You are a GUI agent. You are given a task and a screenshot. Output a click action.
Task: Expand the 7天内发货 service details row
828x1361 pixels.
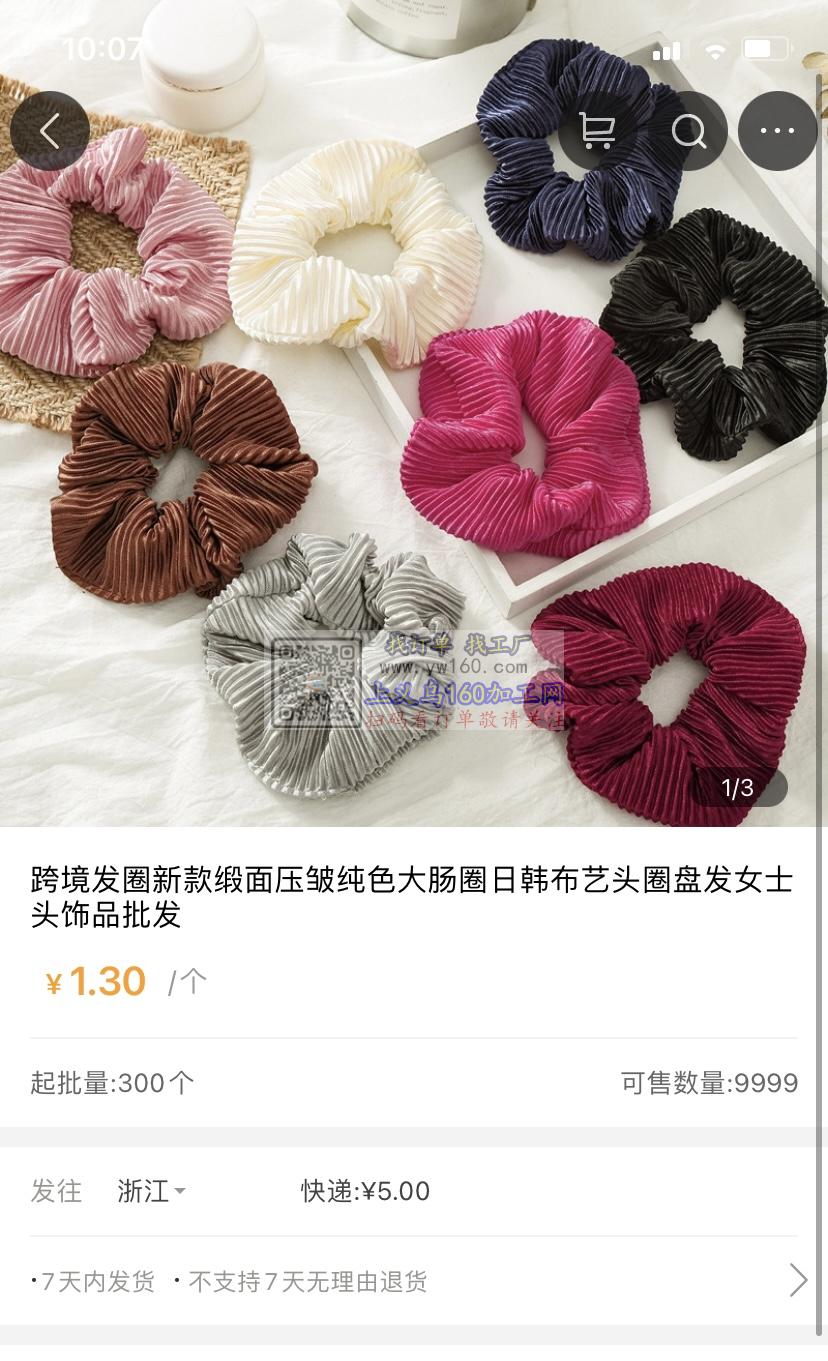797,1280
